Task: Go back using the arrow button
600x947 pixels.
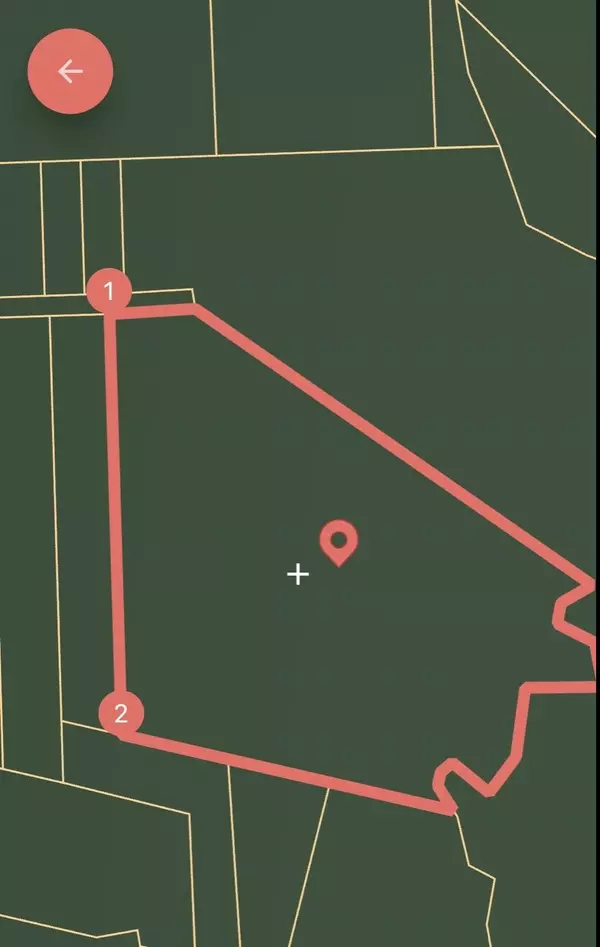Action: (x=70, y=71)
